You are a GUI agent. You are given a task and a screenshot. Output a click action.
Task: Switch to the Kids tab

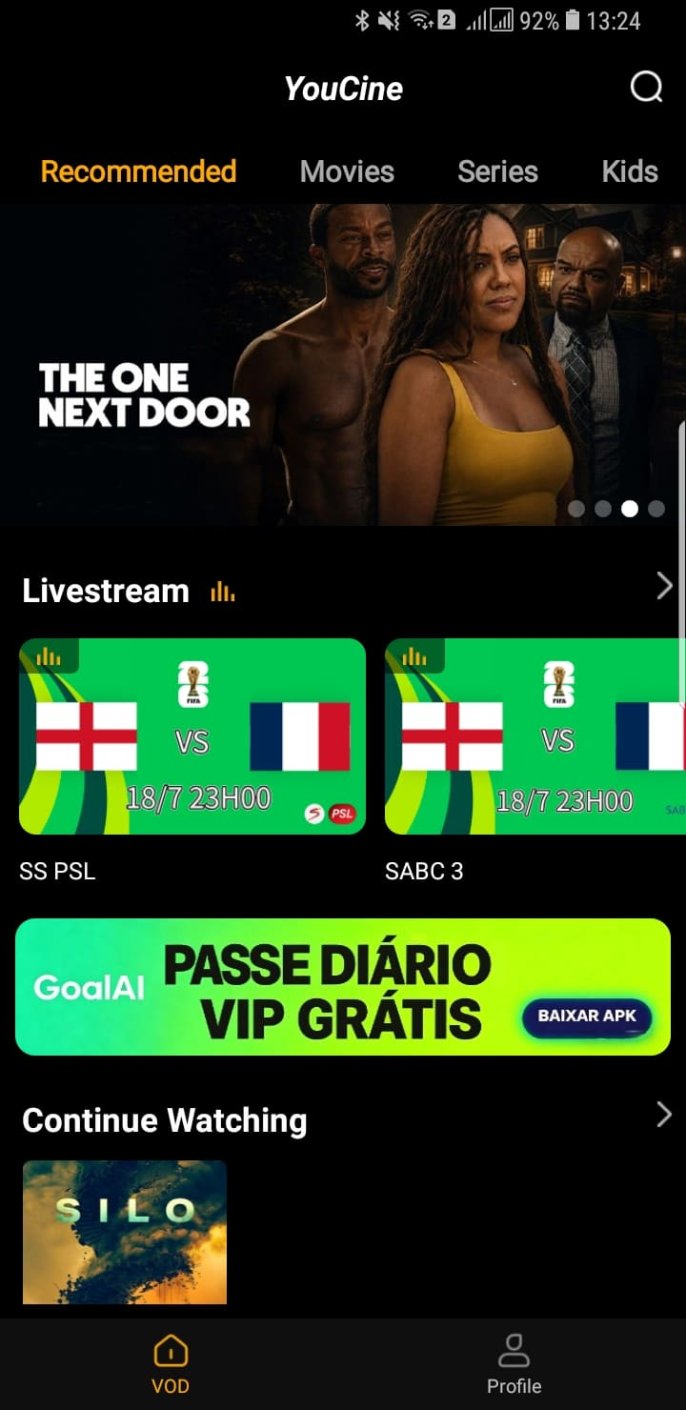pyautogui.click(x=629, y=171)
